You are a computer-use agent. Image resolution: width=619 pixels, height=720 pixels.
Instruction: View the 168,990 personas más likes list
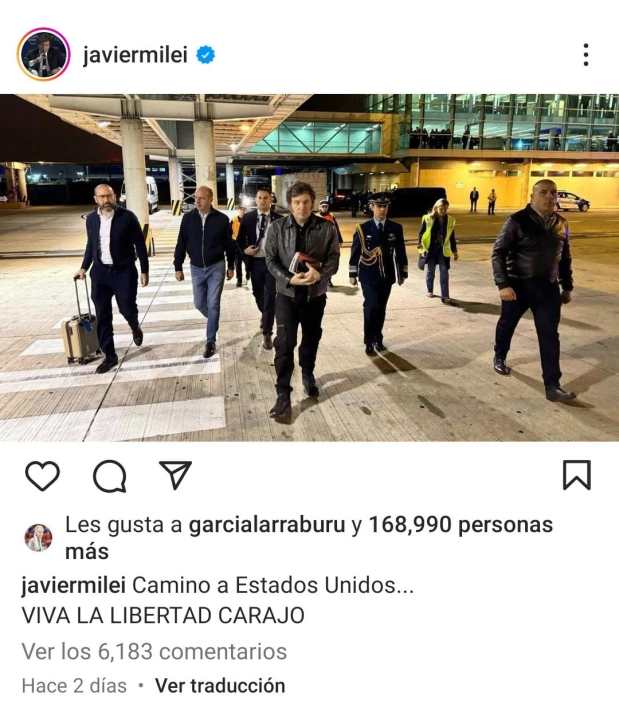tap(460, 525)
